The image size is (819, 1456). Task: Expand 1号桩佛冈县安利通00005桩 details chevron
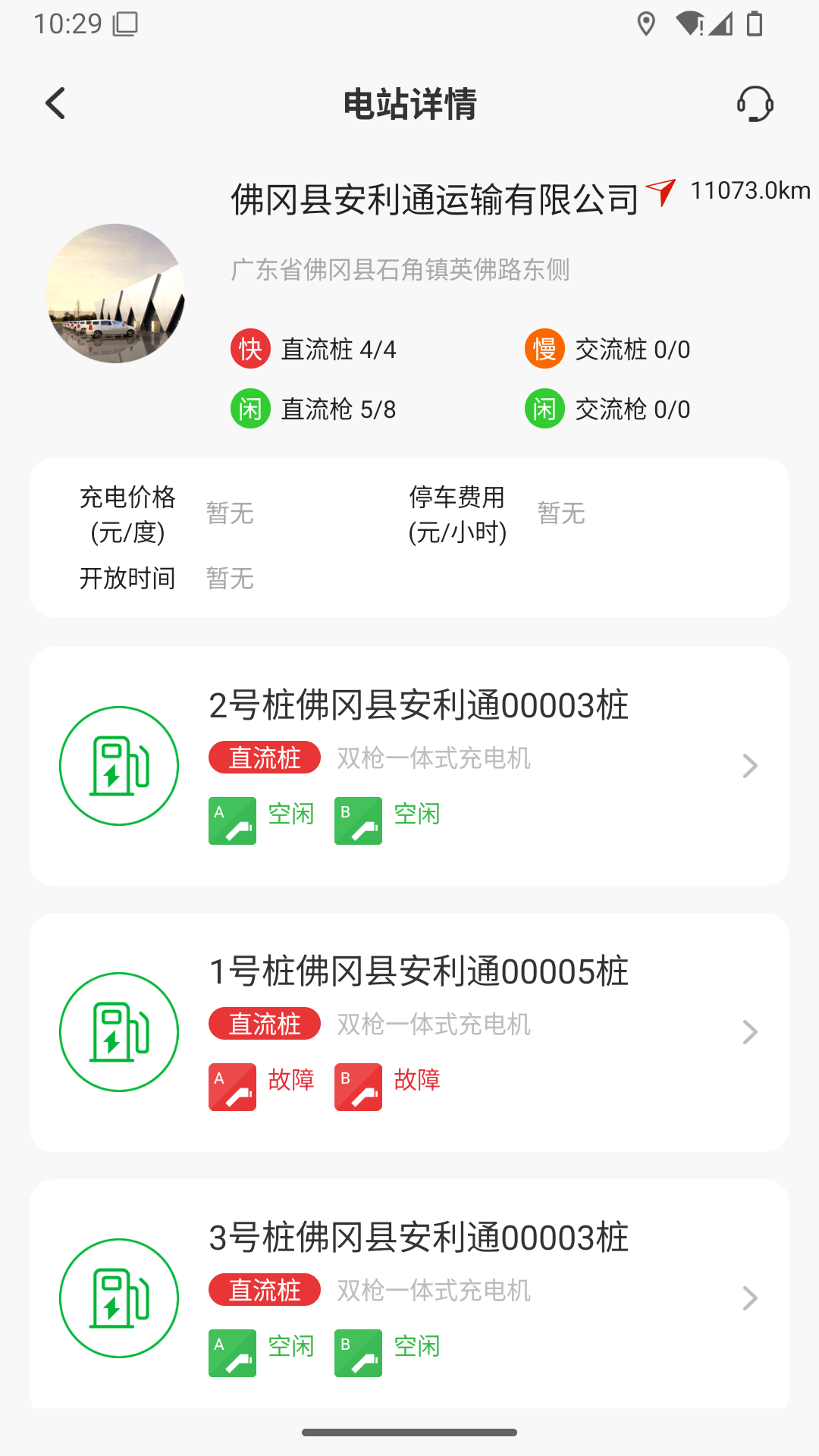click(x=749, y=1031)
